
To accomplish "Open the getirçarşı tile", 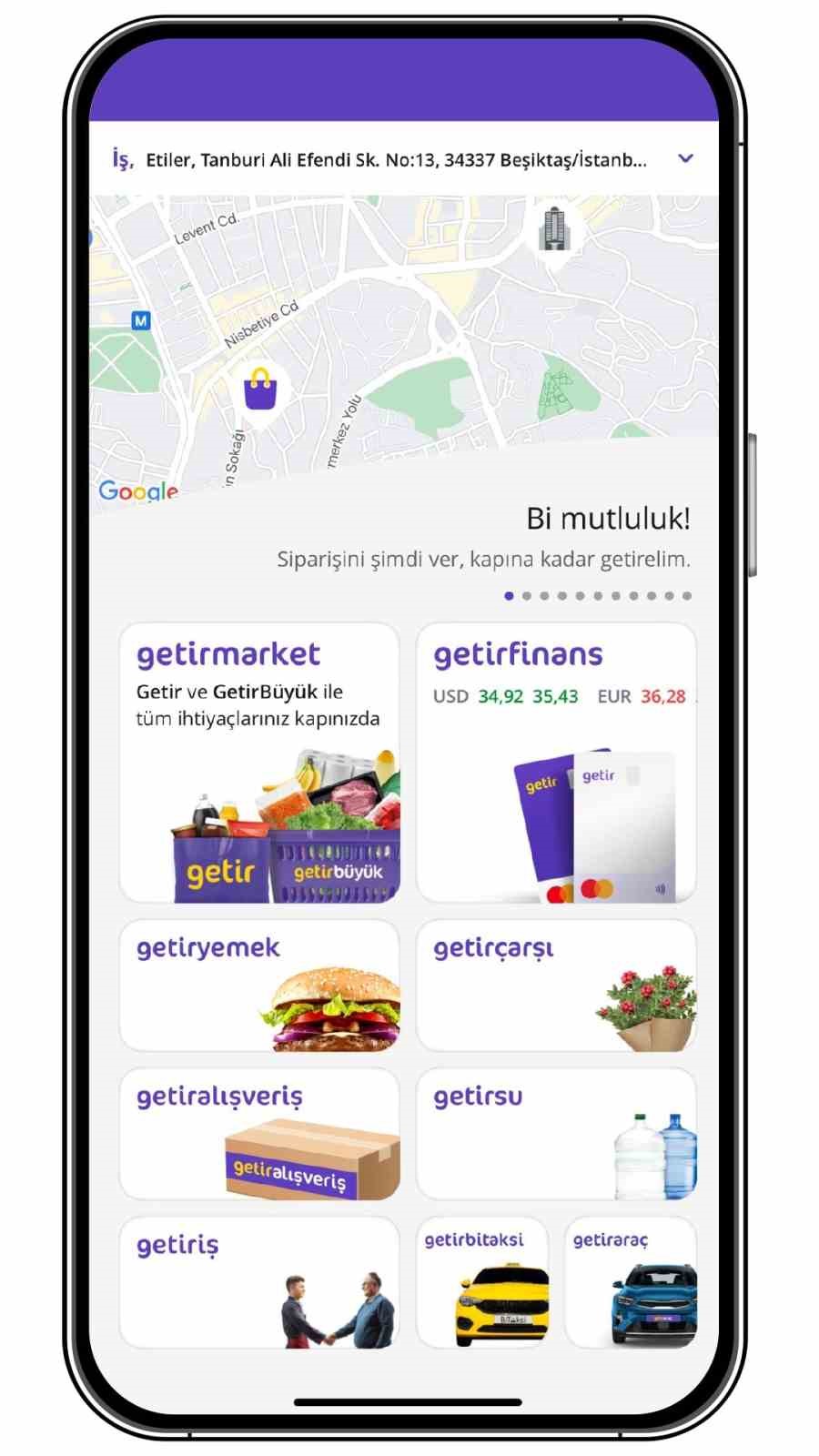I will click(x=556, y=986).
